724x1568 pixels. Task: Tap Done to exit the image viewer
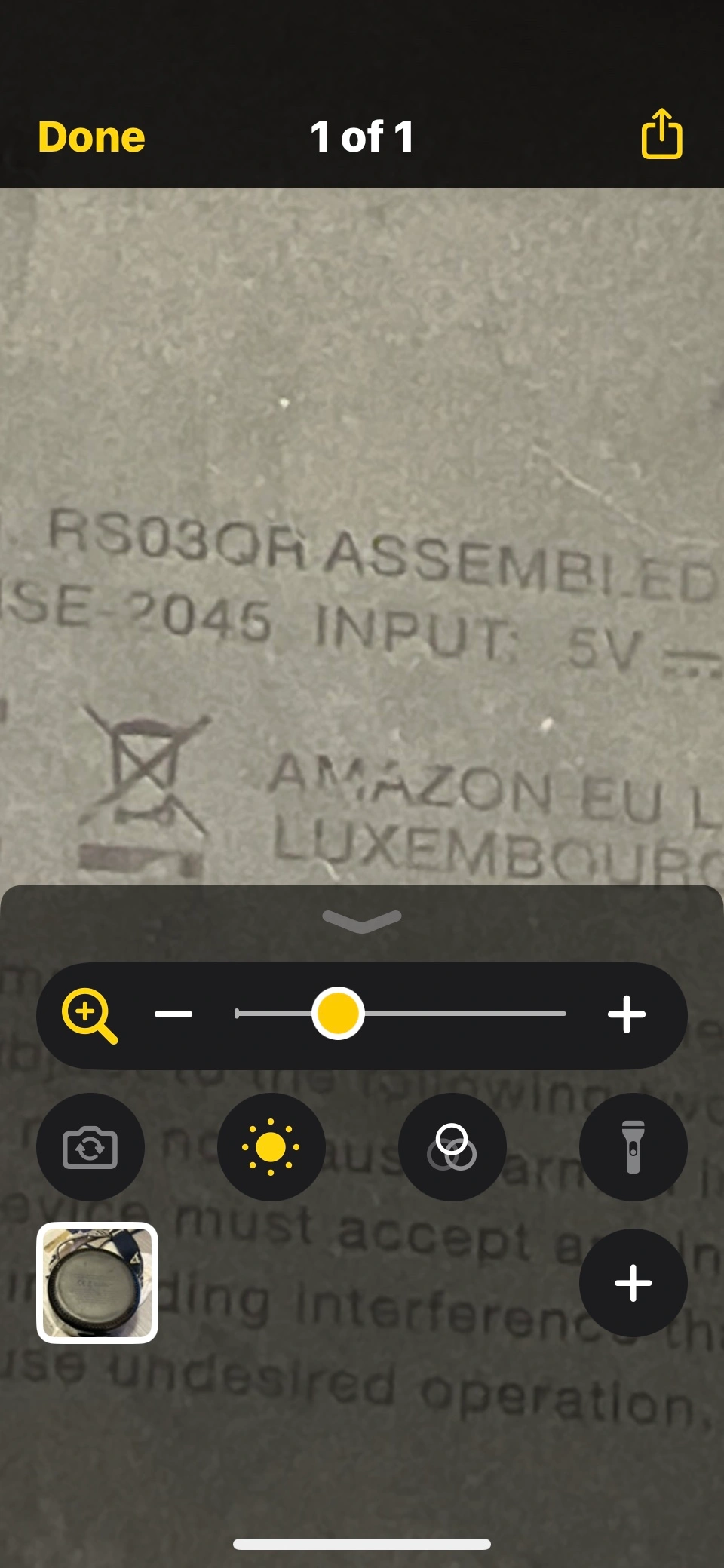tap(91, 137)
